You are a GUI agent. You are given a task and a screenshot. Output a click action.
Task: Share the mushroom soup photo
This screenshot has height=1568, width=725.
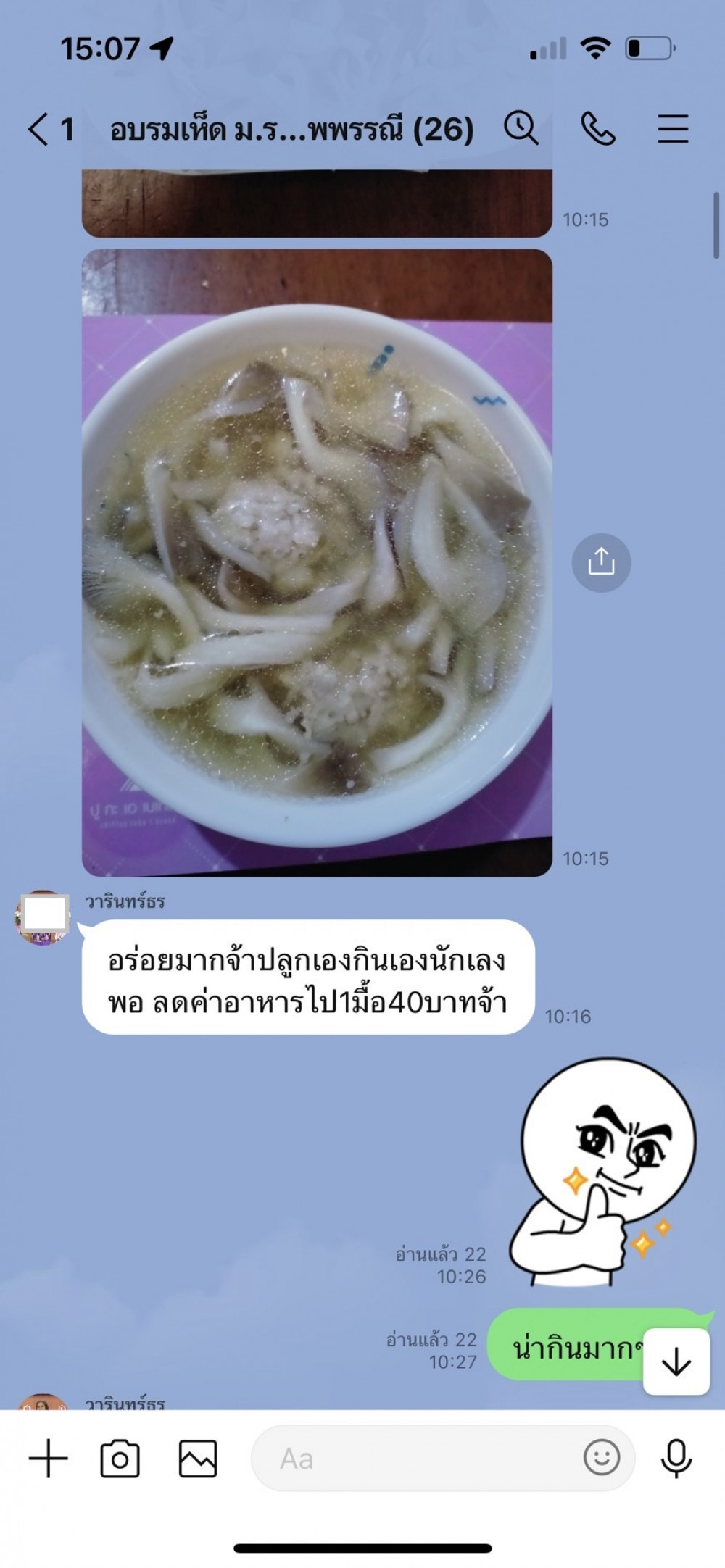tap(601, 562)
